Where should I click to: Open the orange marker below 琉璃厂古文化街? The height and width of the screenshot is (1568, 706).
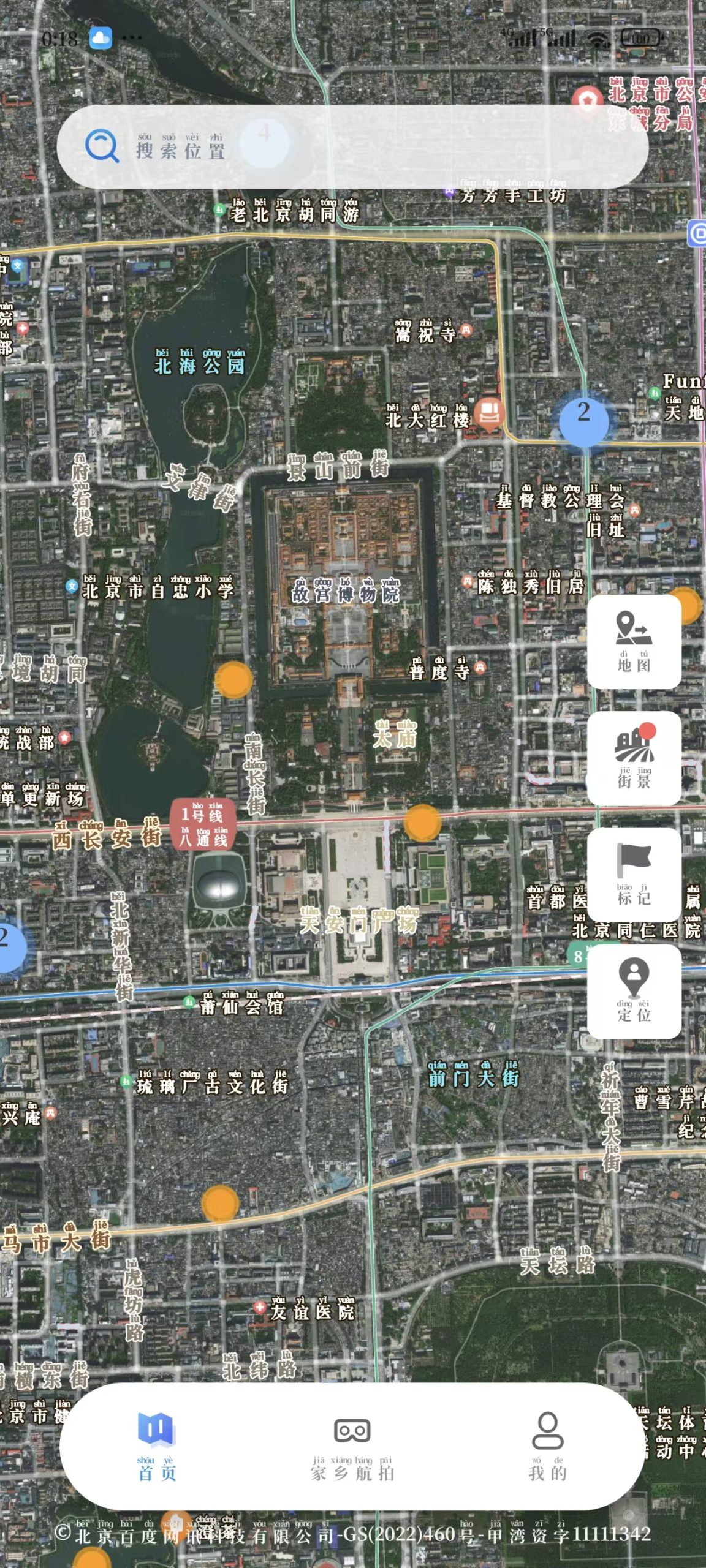coord(220,1203)
